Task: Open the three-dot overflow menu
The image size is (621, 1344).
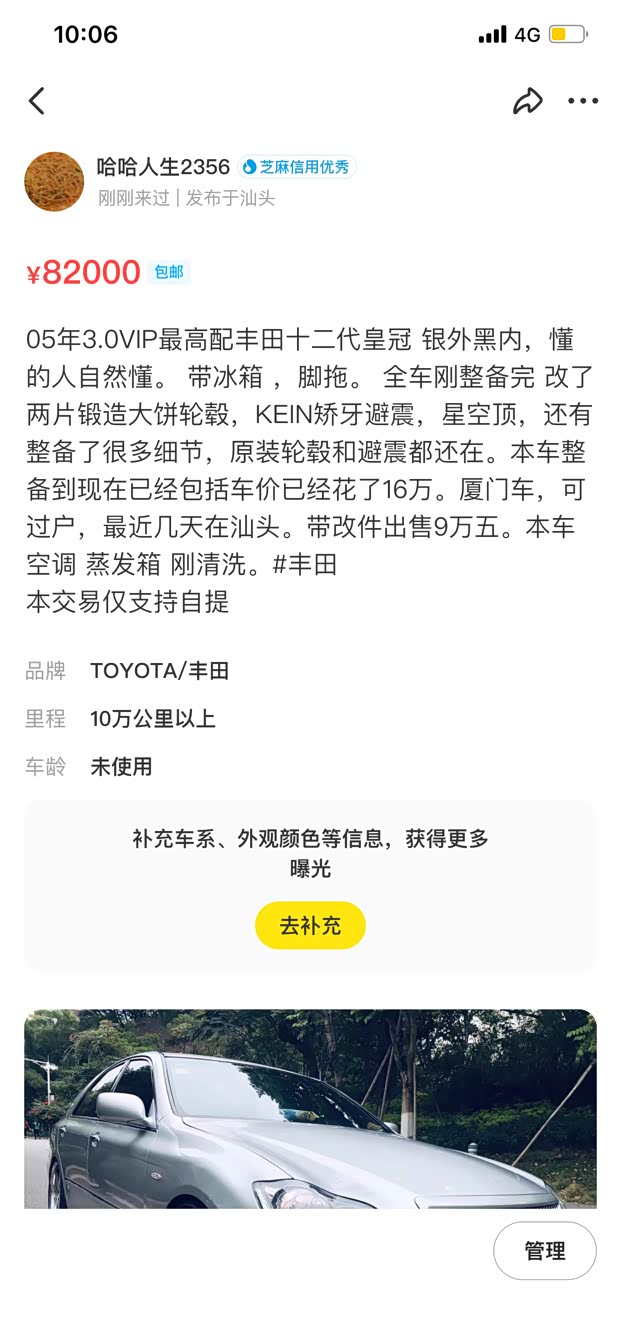Action: click(583, 101)
